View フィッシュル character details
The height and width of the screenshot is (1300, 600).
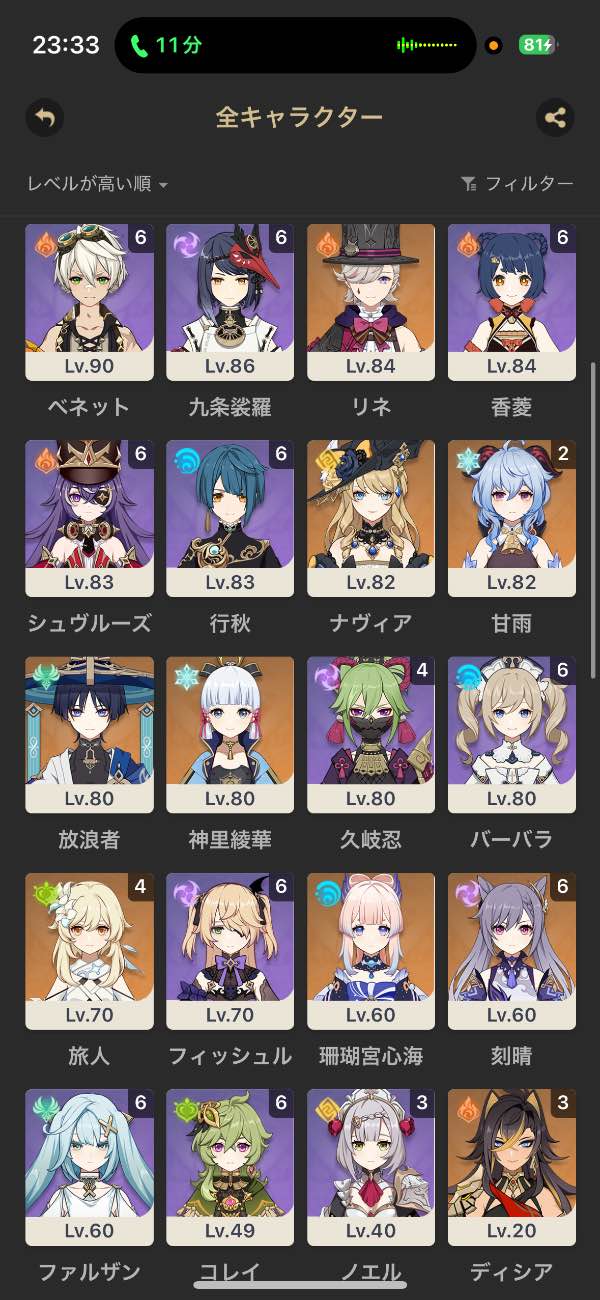click(x=230, y=950)
